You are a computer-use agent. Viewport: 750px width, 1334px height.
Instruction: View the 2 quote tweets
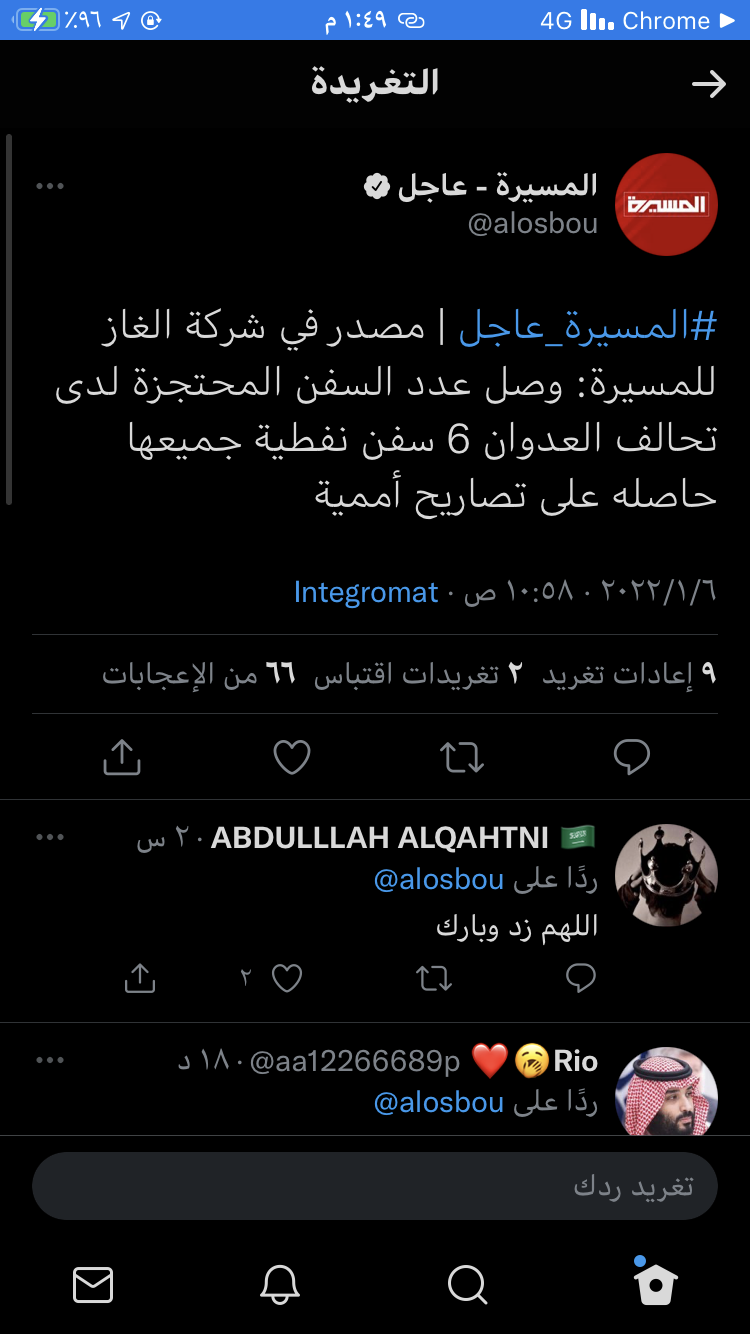[x=420, y=675]
